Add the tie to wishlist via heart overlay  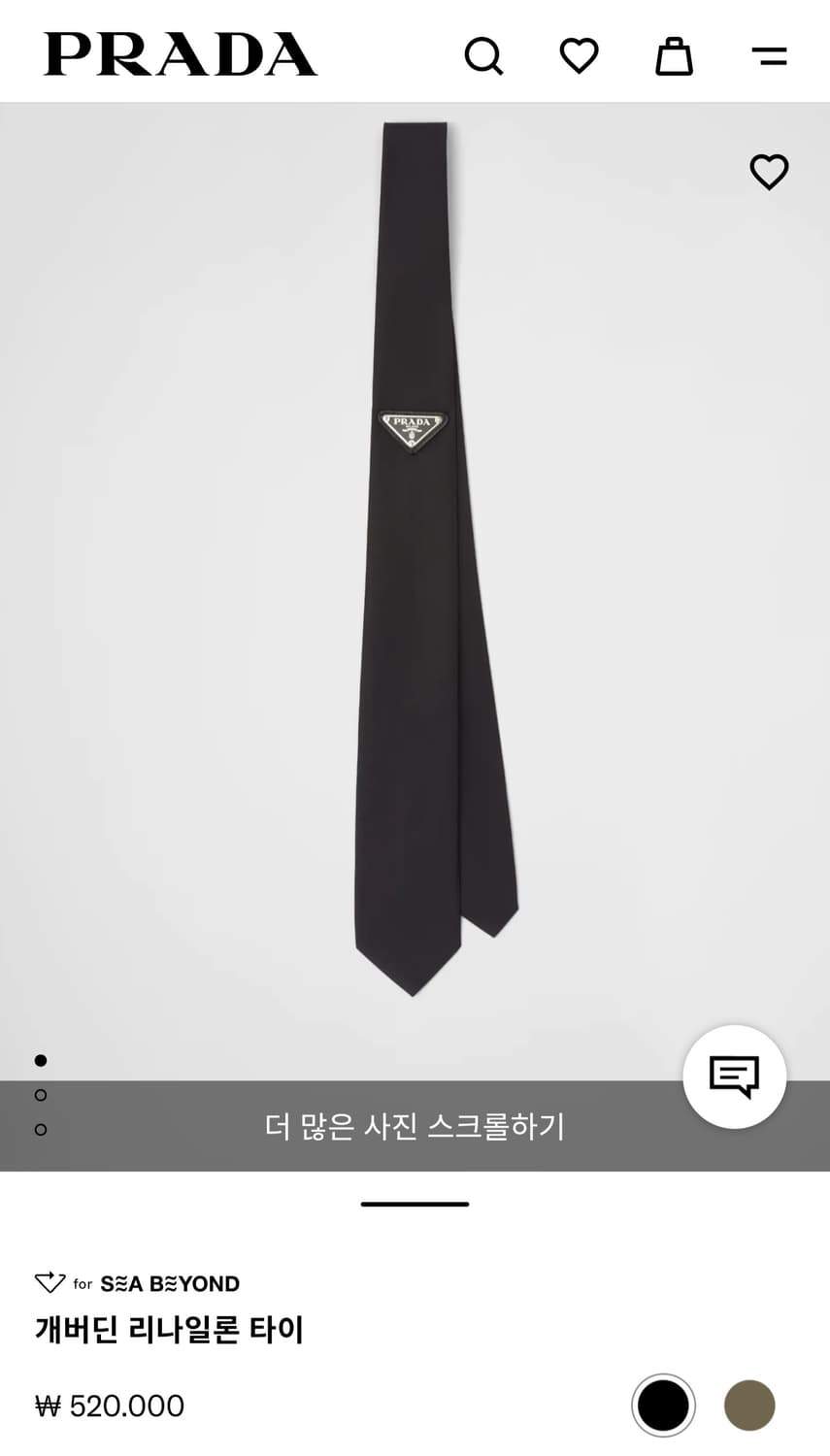tap(769, 172)
